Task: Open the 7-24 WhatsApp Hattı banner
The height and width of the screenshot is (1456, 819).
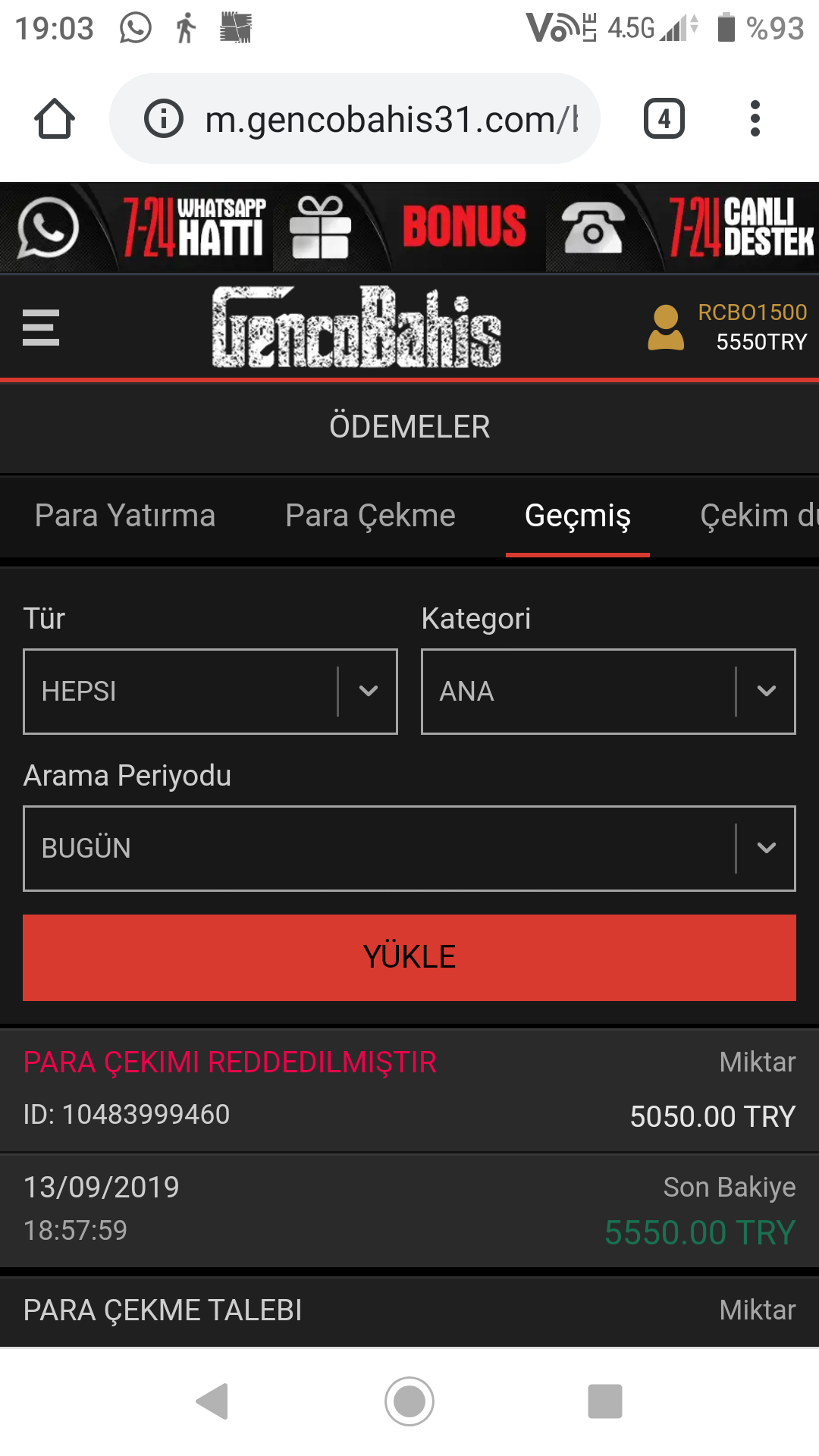Action: tap(136, 227)
